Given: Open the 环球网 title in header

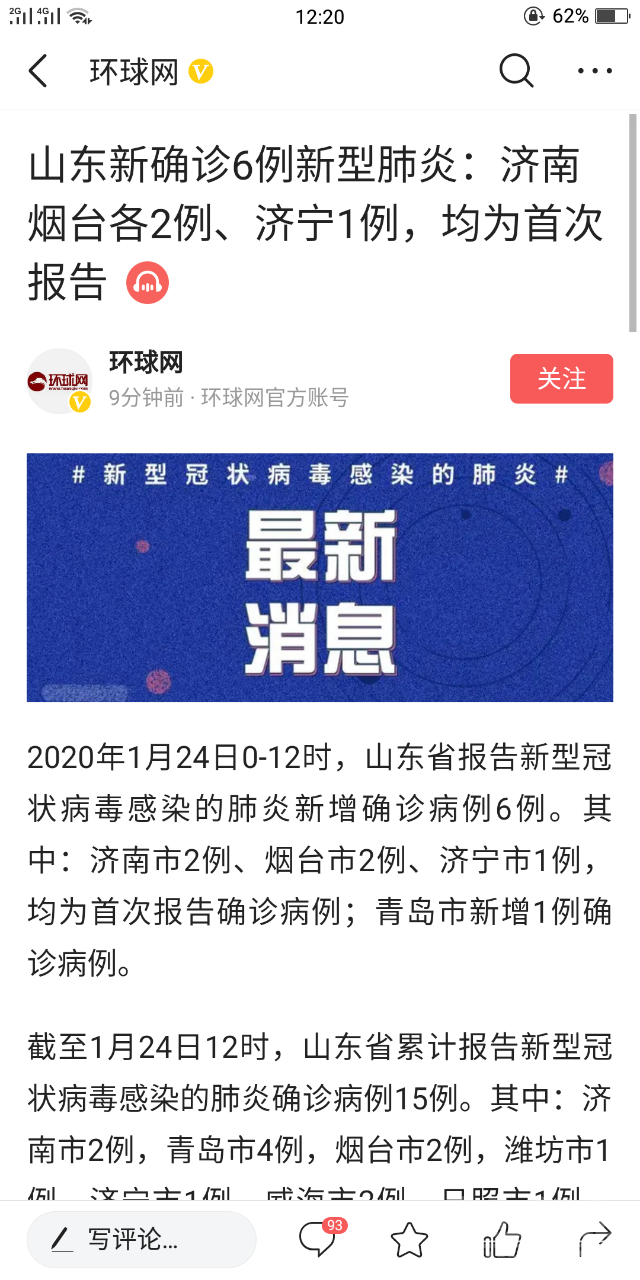Looking at the screenshot, I should (x=134, y=72).
